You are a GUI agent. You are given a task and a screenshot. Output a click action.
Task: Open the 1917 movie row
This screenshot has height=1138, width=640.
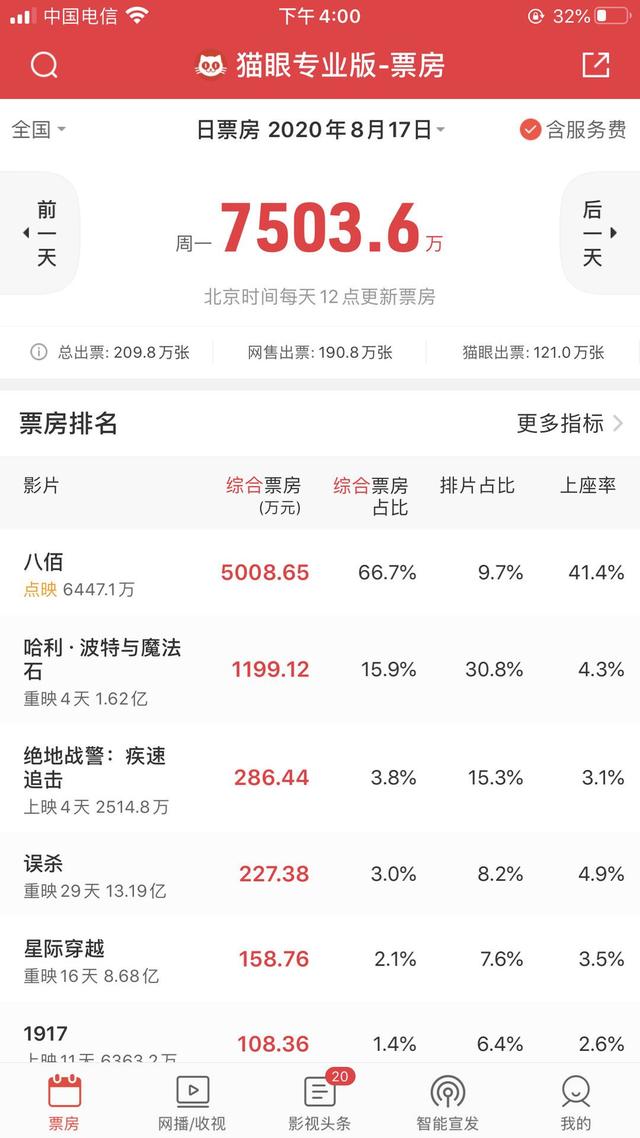point(320,1033)
